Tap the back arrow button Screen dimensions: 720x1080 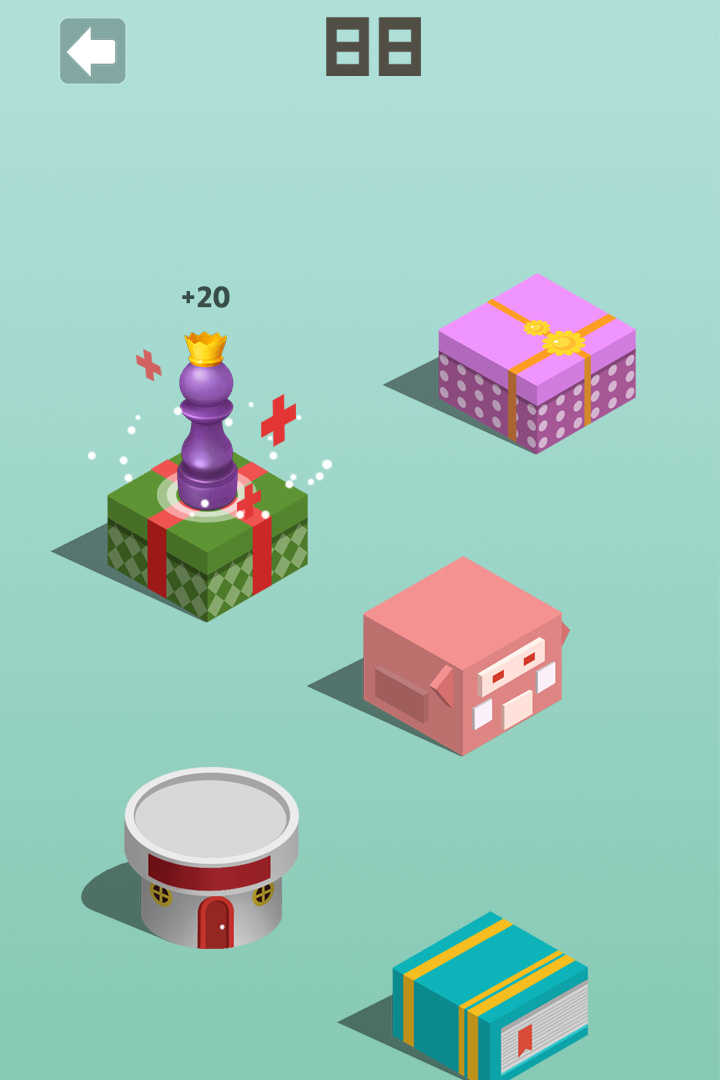coord(91,51)
